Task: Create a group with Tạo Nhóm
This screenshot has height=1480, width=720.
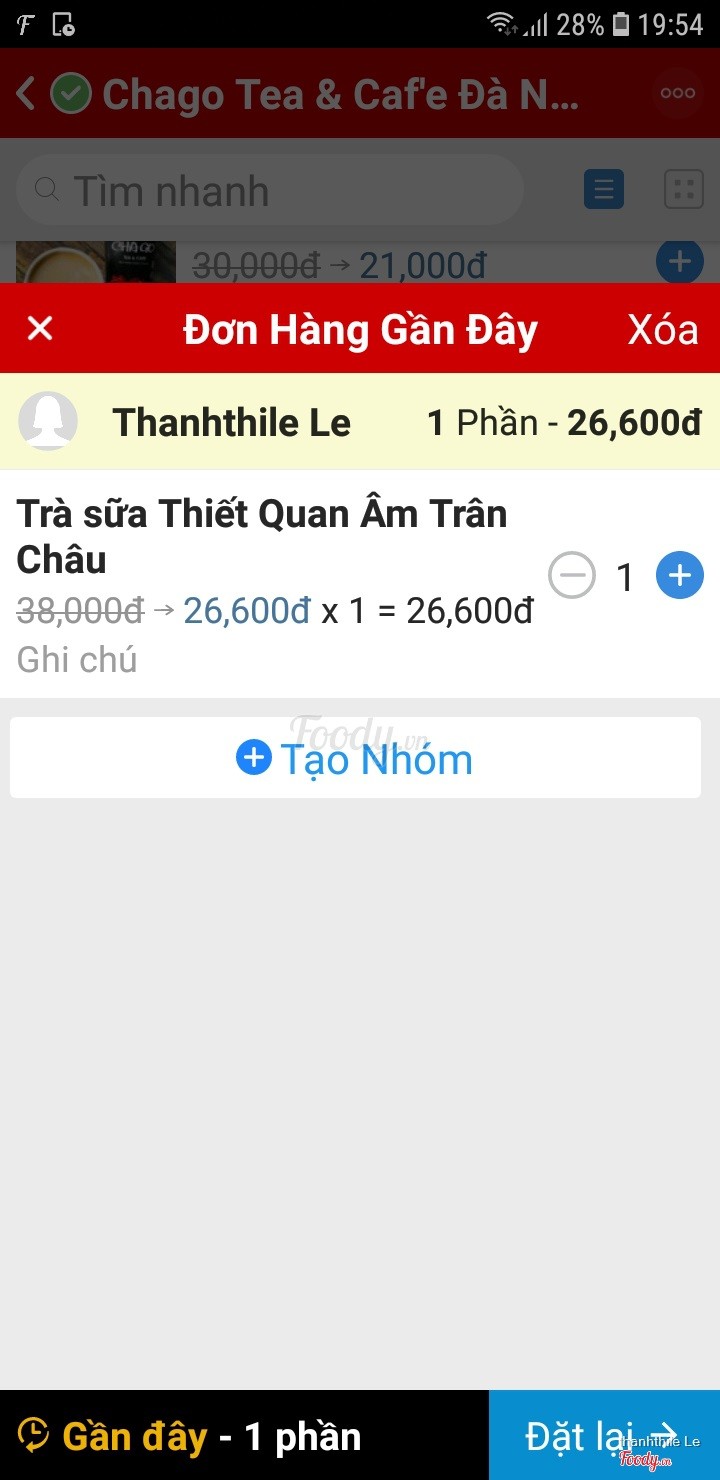Action: [x=355, y=759]
